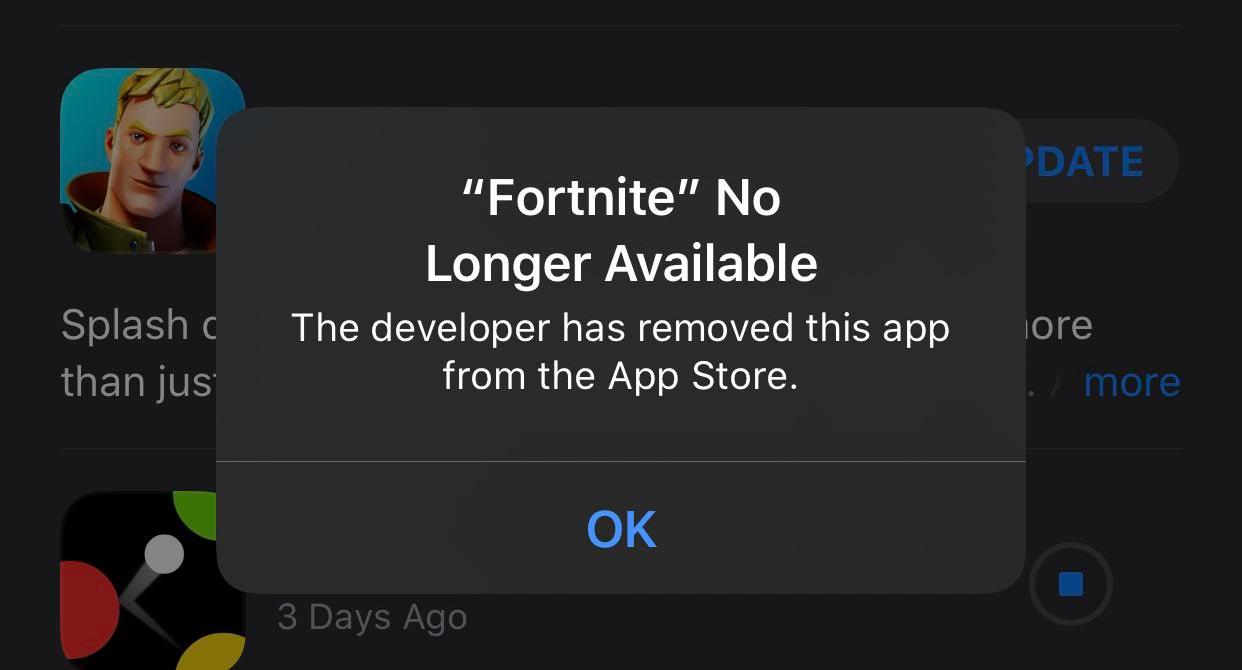Expand the Fortnite description with more
Image resolution: width=1242 pixels, height=670 pixels.
1131,382
